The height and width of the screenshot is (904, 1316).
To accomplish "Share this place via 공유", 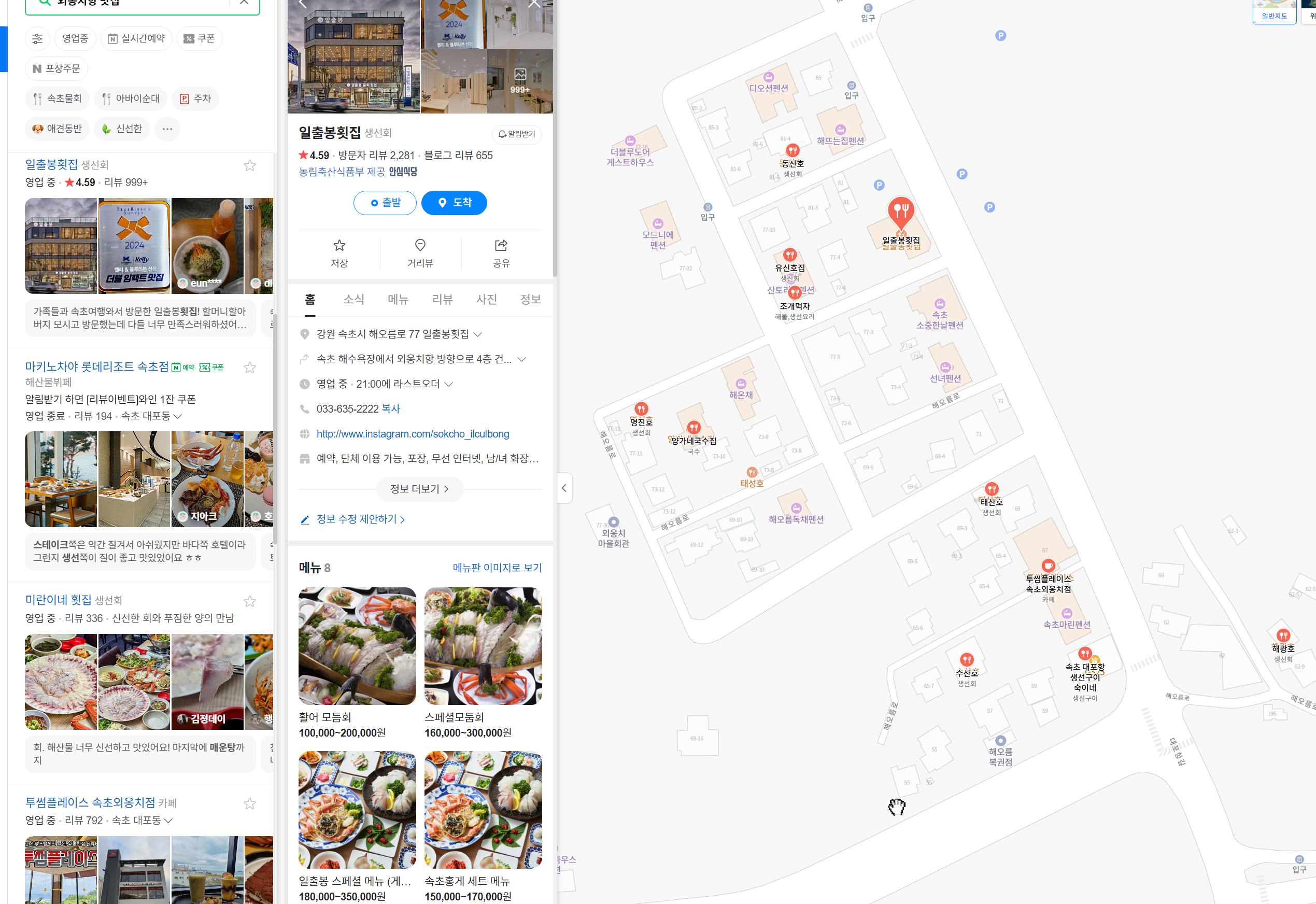I will pyautogui.click(x=501, y=252).
